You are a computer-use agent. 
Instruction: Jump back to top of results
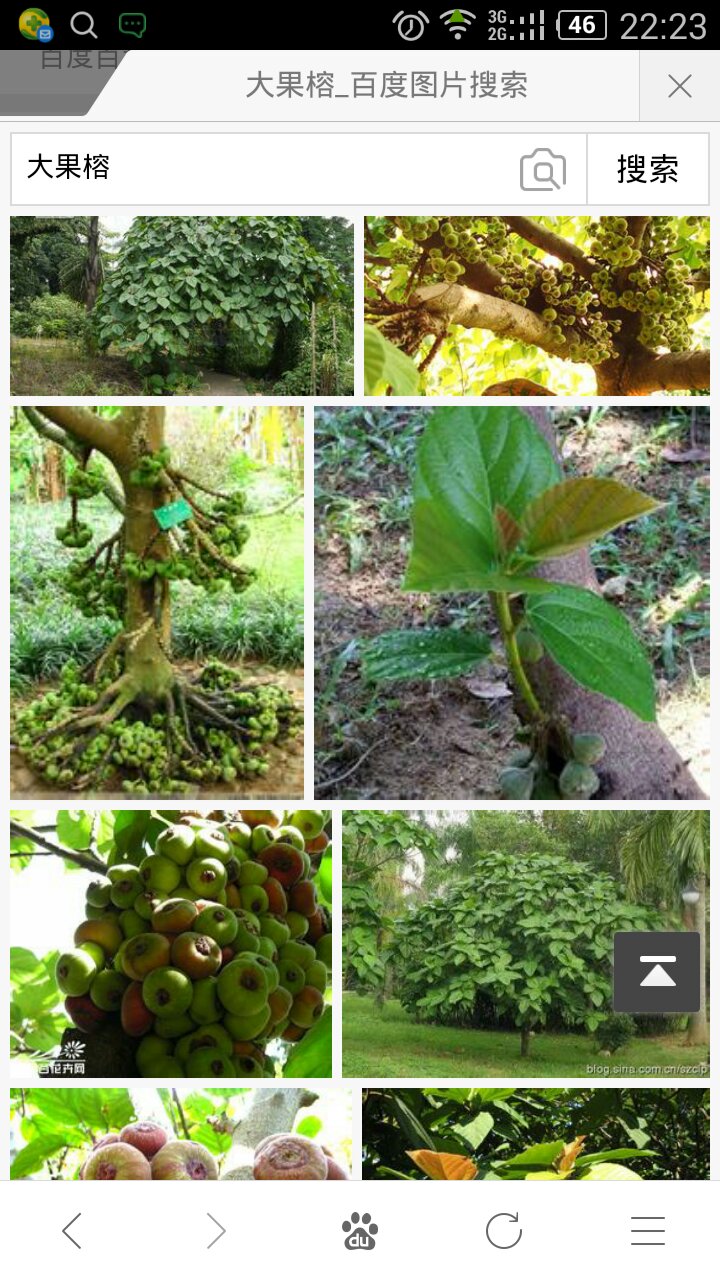tap(657, 972)
